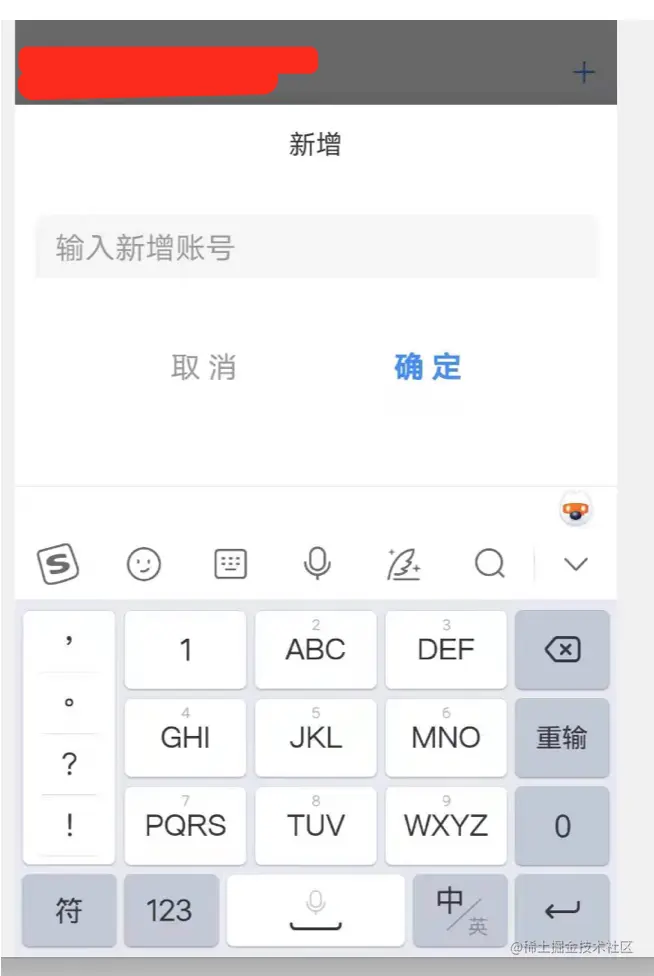This screenshot has height=976, width=654.
Task: Tap the 重输 key to retype
Action: pos(562,738)
